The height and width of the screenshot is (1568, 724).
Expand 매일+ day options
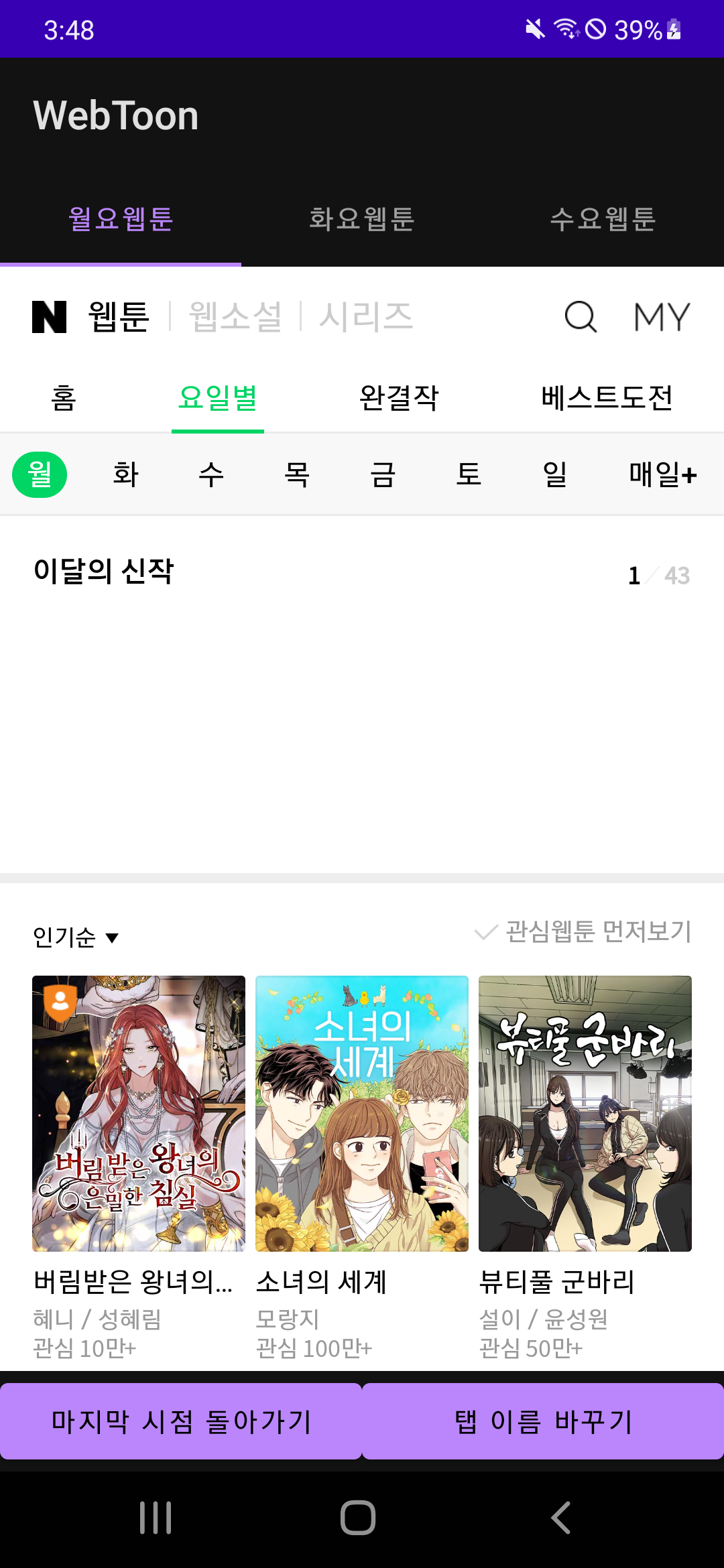[x=662, y=474]
